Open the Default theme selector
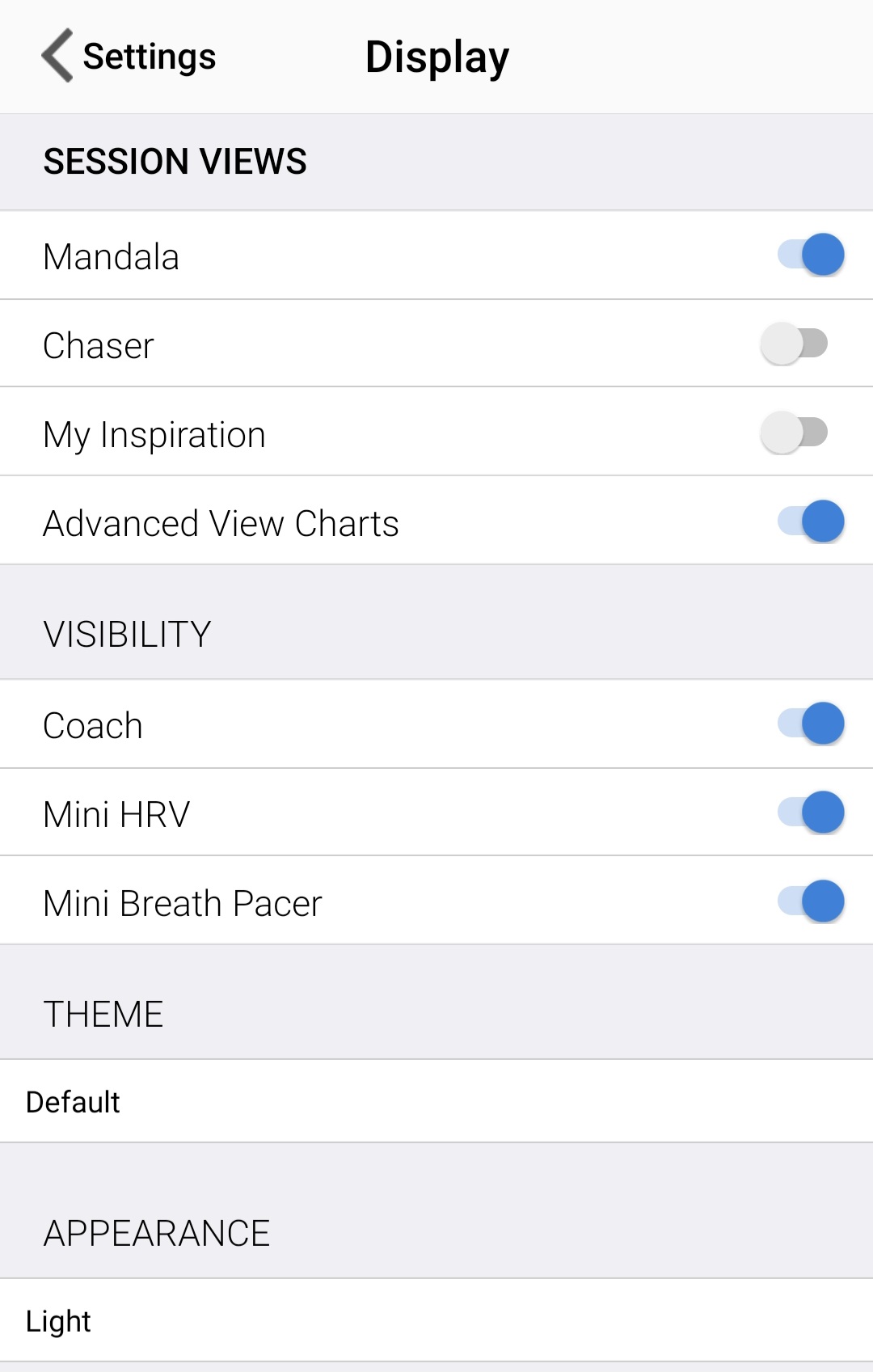 pos(436,1101)
